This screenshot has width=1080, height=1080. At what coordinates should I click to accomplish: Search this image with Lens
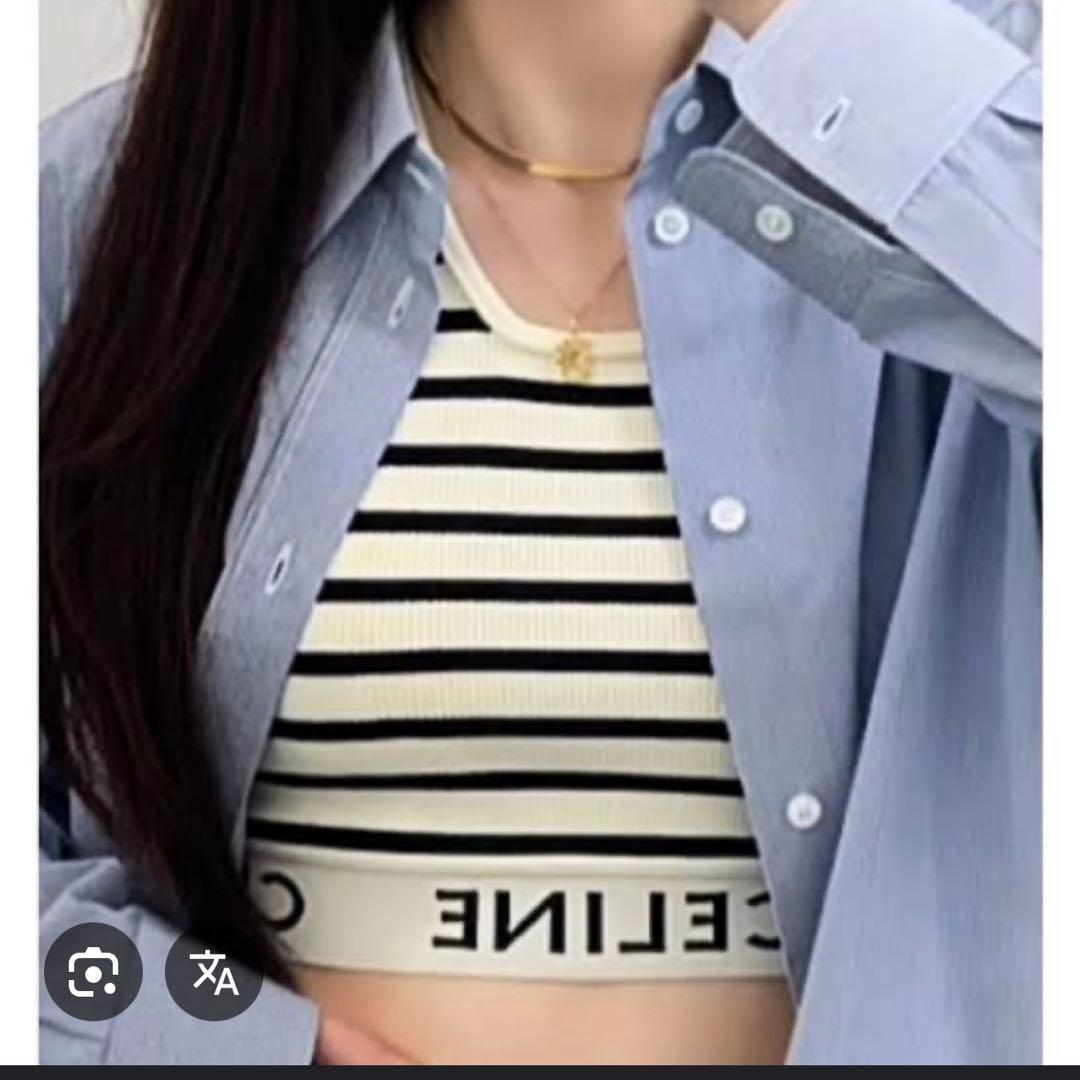coord(93,971)
